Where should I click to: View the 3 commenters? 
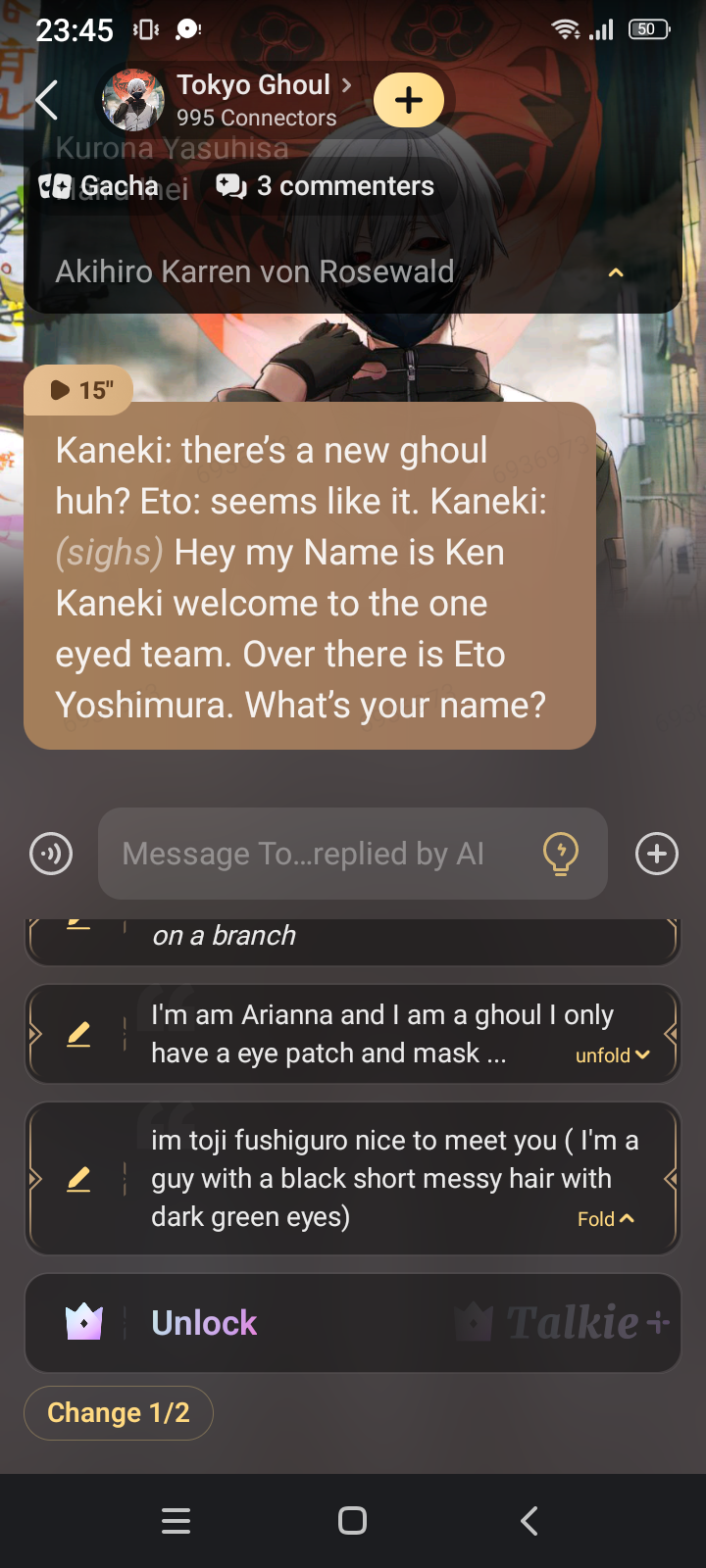[326, 186]
